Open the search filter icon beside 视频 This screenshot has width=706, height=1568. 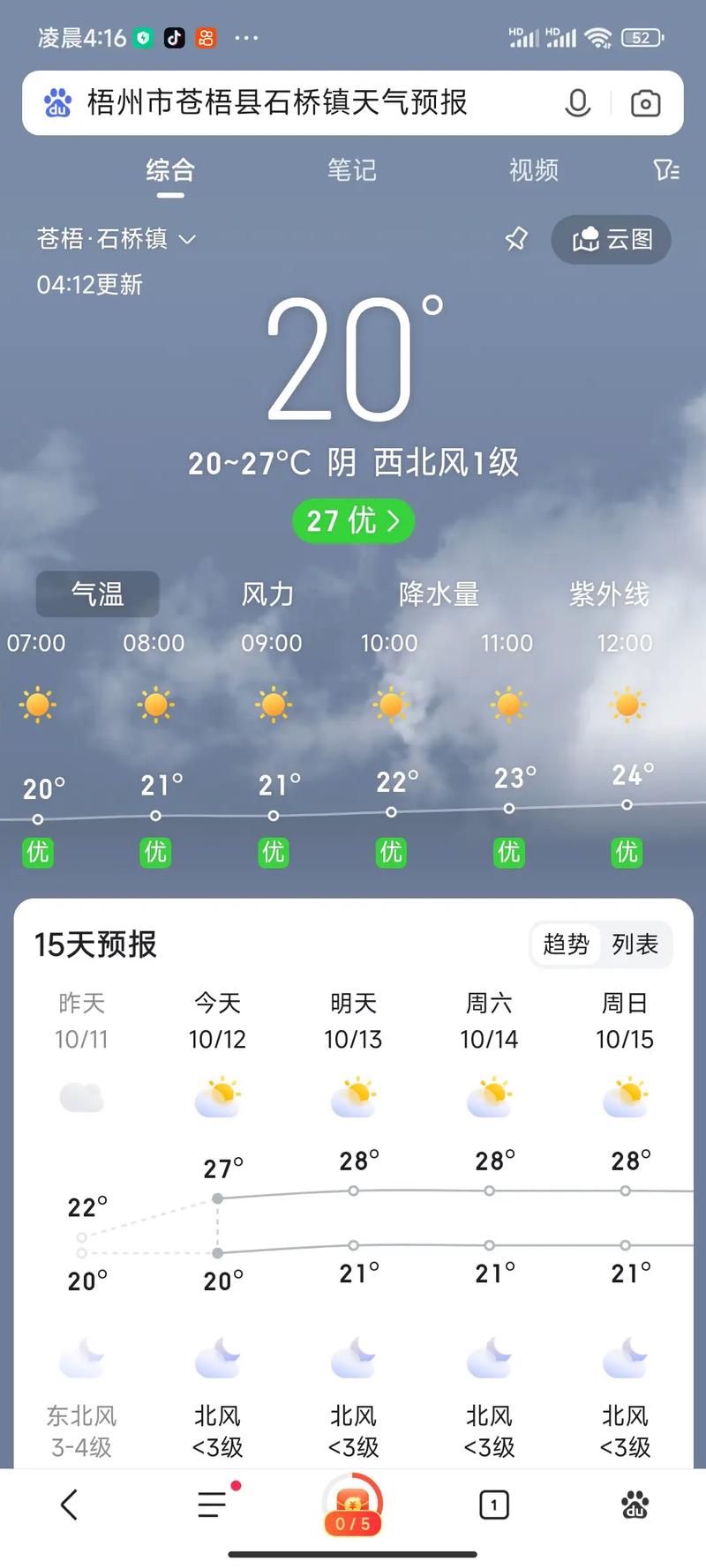tap(668, 170)
